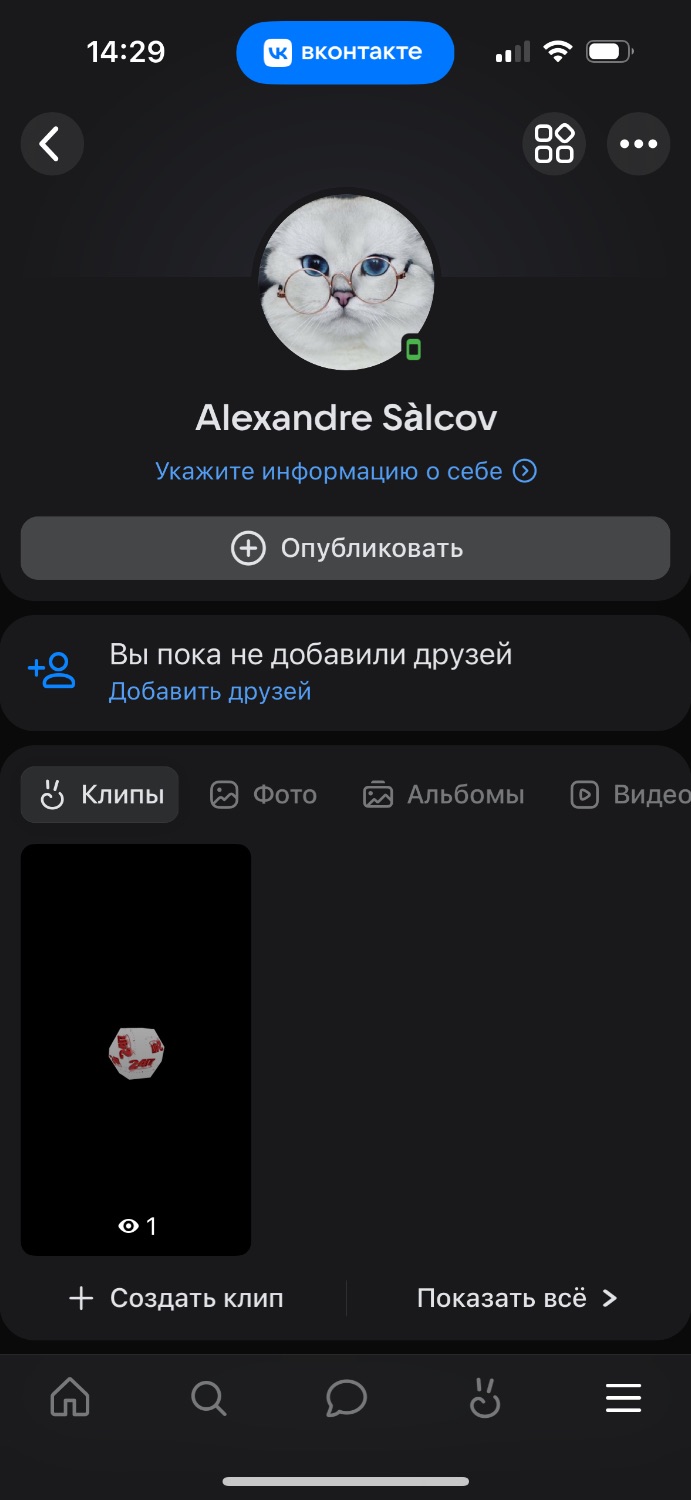This screenshot has height=1500, width=691.
Task: Return to the ВКонтакте app pill
Action: (345, 52)
